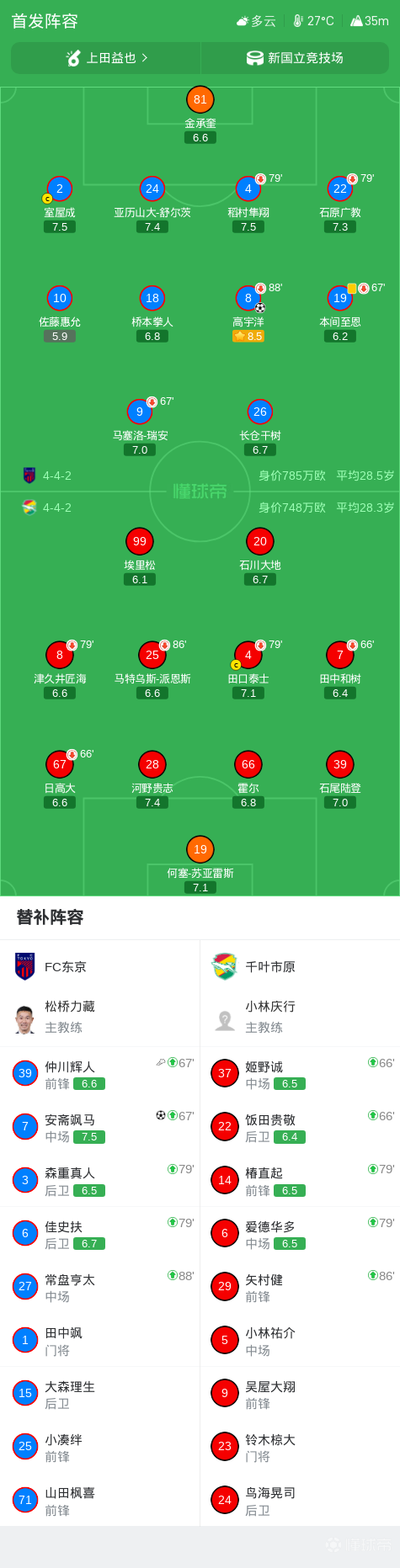
Task: View 石川大地 number 20 player details
Action: (x=260, y=557)
